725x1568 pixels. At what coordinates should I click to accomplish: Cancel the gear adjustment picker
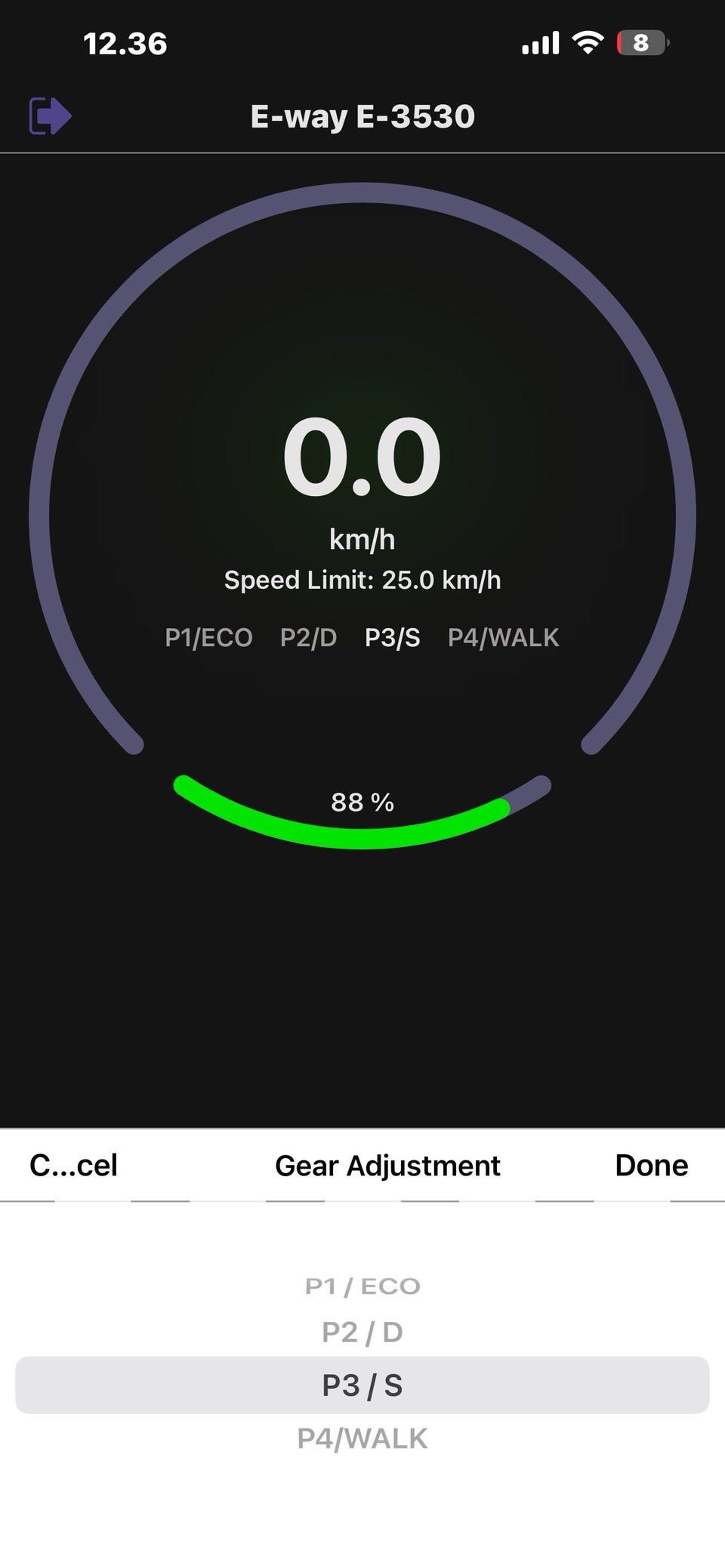pos(73,1166)
